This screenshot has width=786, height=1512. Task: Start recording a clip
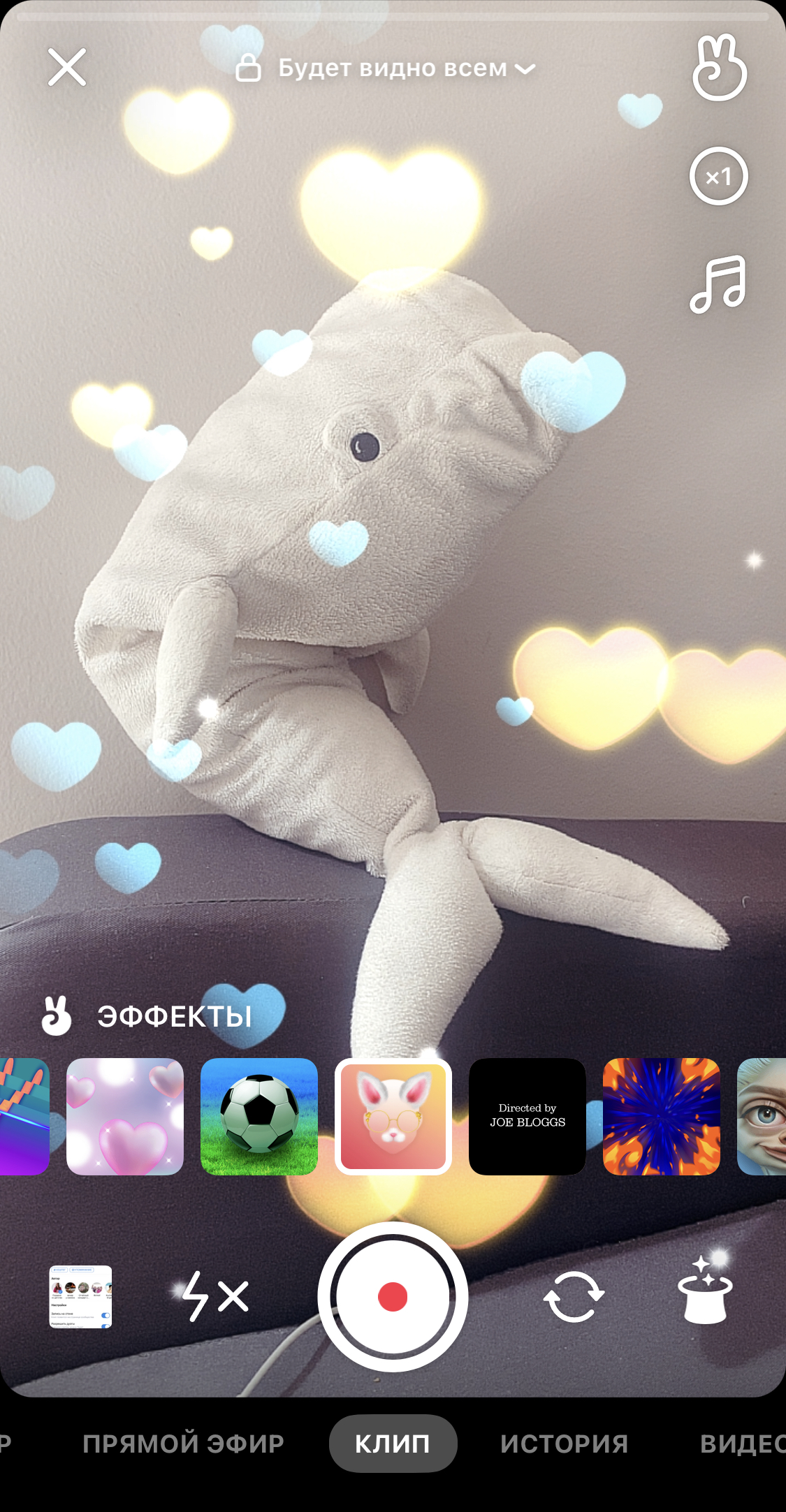(393, 1297)
